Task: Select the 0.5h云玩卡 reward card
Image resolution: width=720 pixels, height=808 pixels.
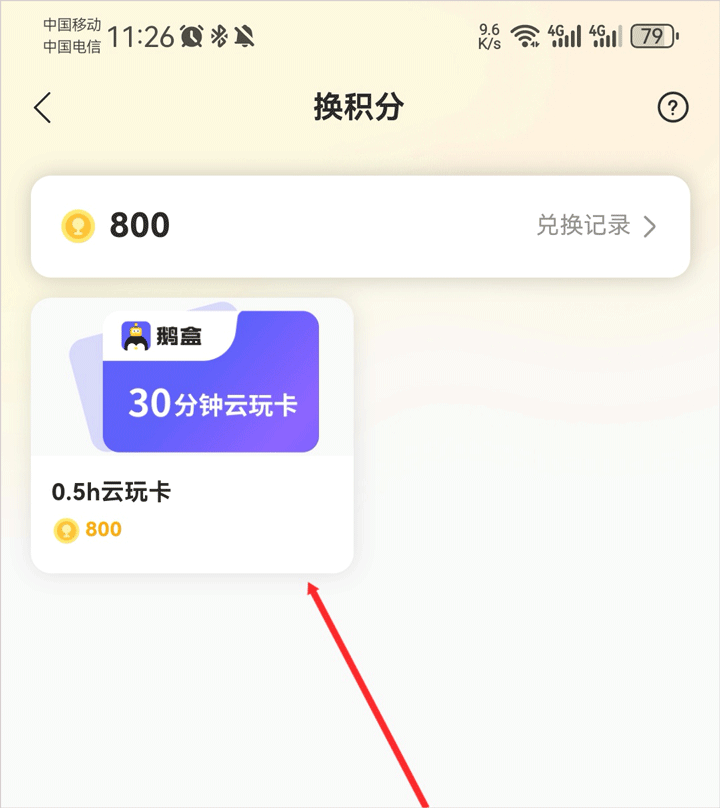Action: click(x=192, y=435)
